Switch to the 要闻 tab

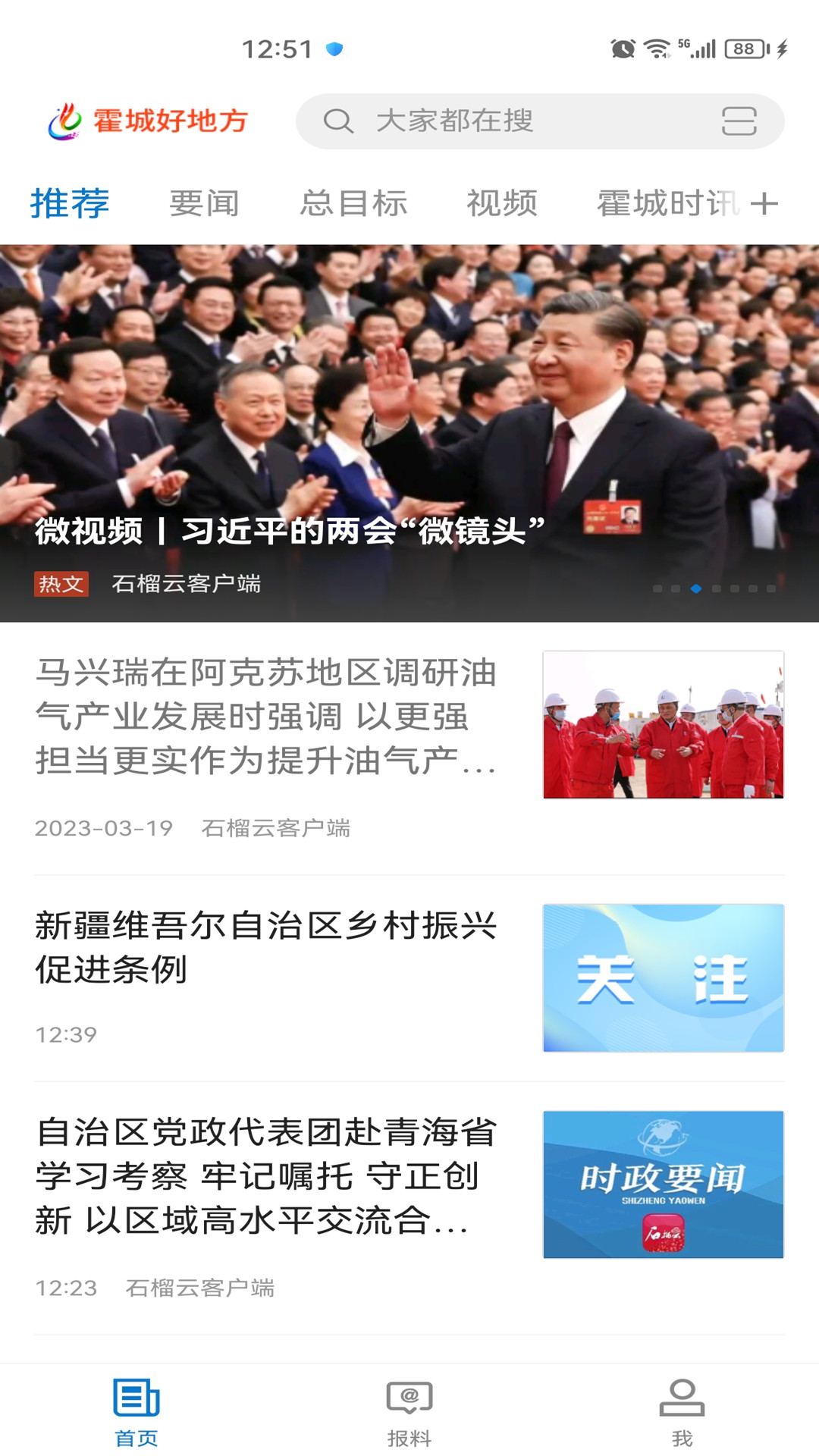tap(205, 202)
